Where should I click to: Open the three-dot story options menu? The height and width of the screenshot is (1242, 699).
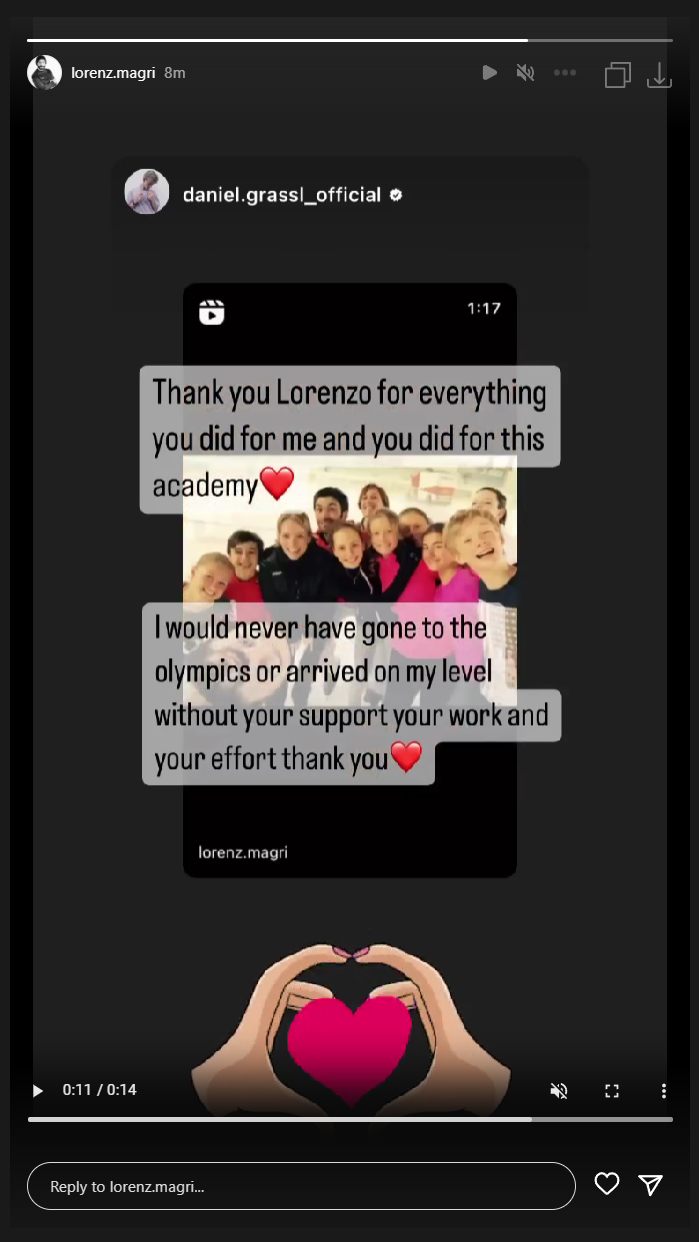[x=565, y=73]
